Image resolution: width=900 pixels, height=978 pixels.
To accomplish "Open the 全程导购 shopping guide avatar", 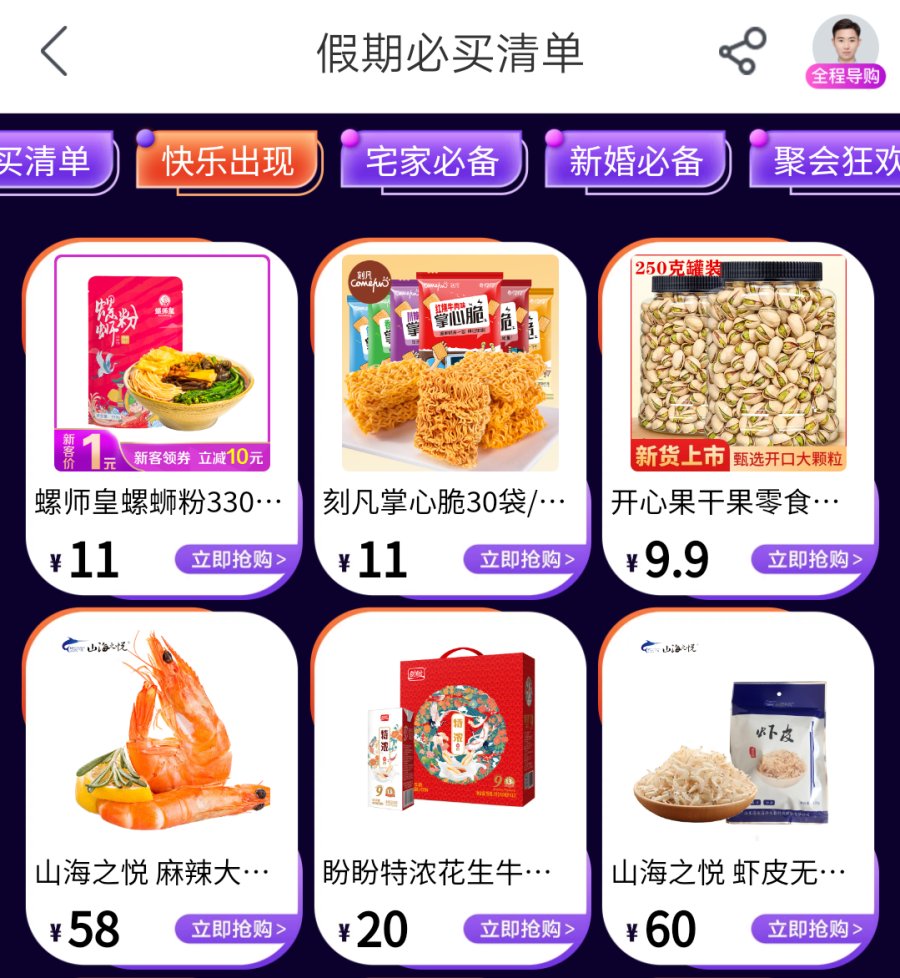I will [845, 52].
